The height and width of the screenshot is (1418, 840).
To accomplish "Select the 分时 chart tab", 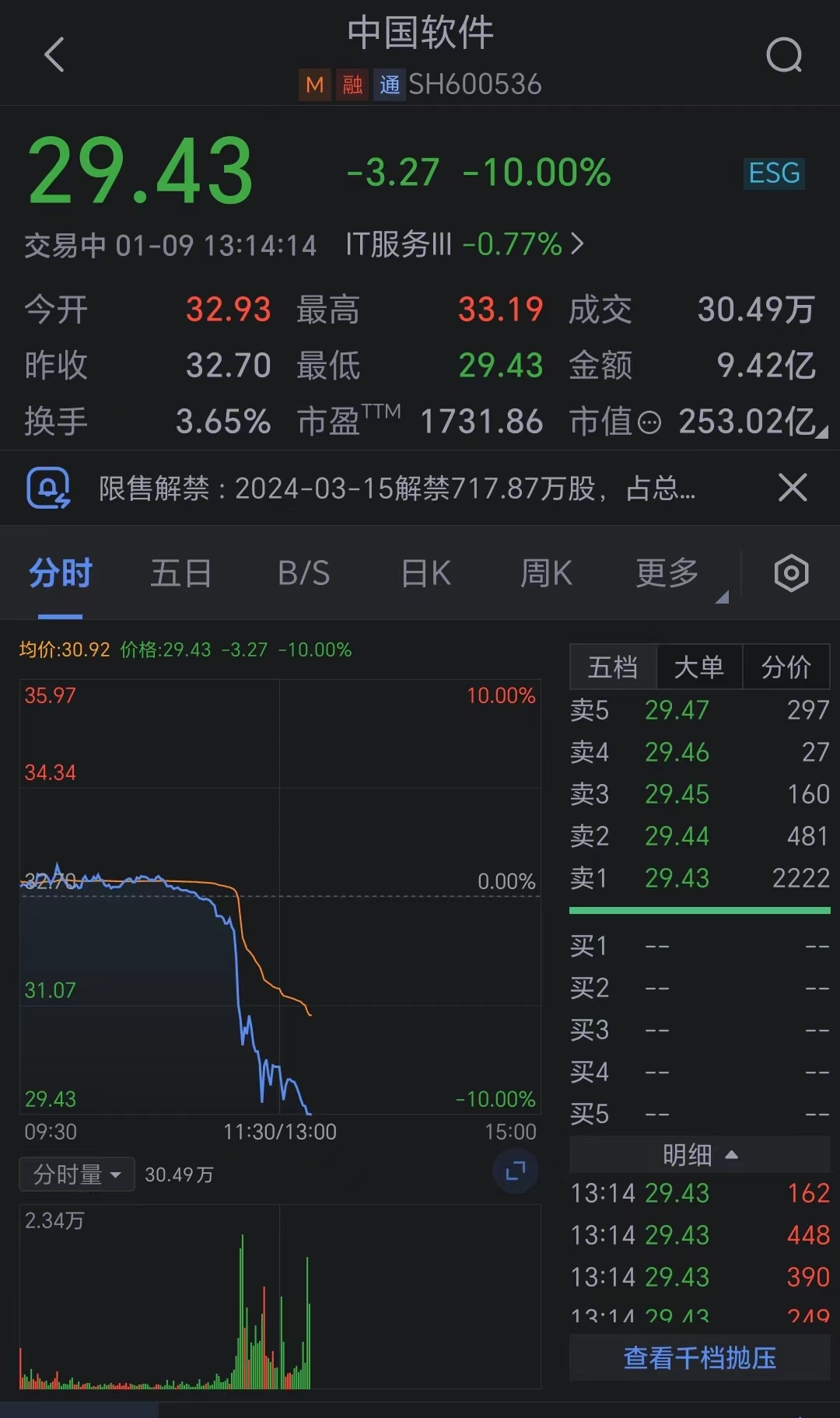I will [x=60, y=574].
